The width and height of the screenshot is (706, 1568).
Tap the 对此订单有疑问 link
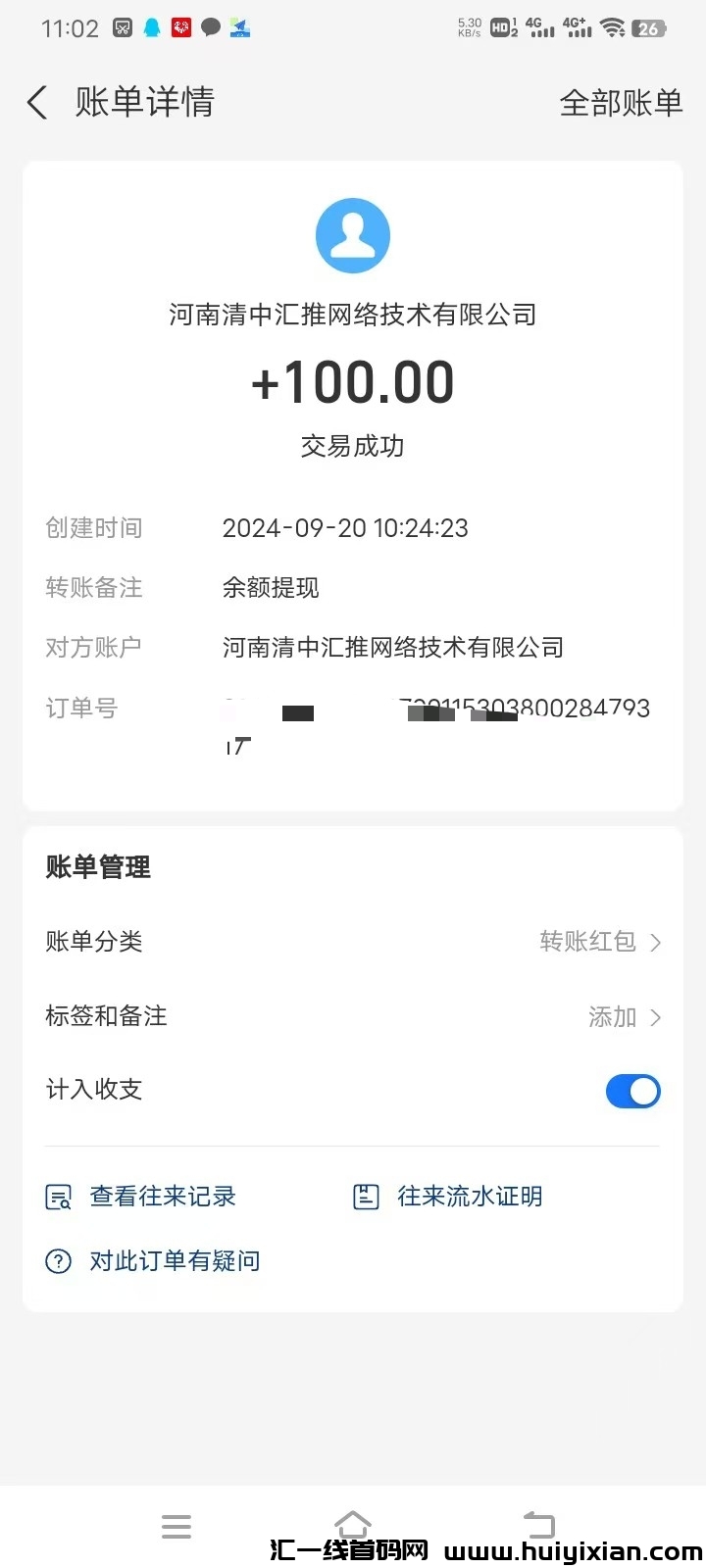[174, 1261]
